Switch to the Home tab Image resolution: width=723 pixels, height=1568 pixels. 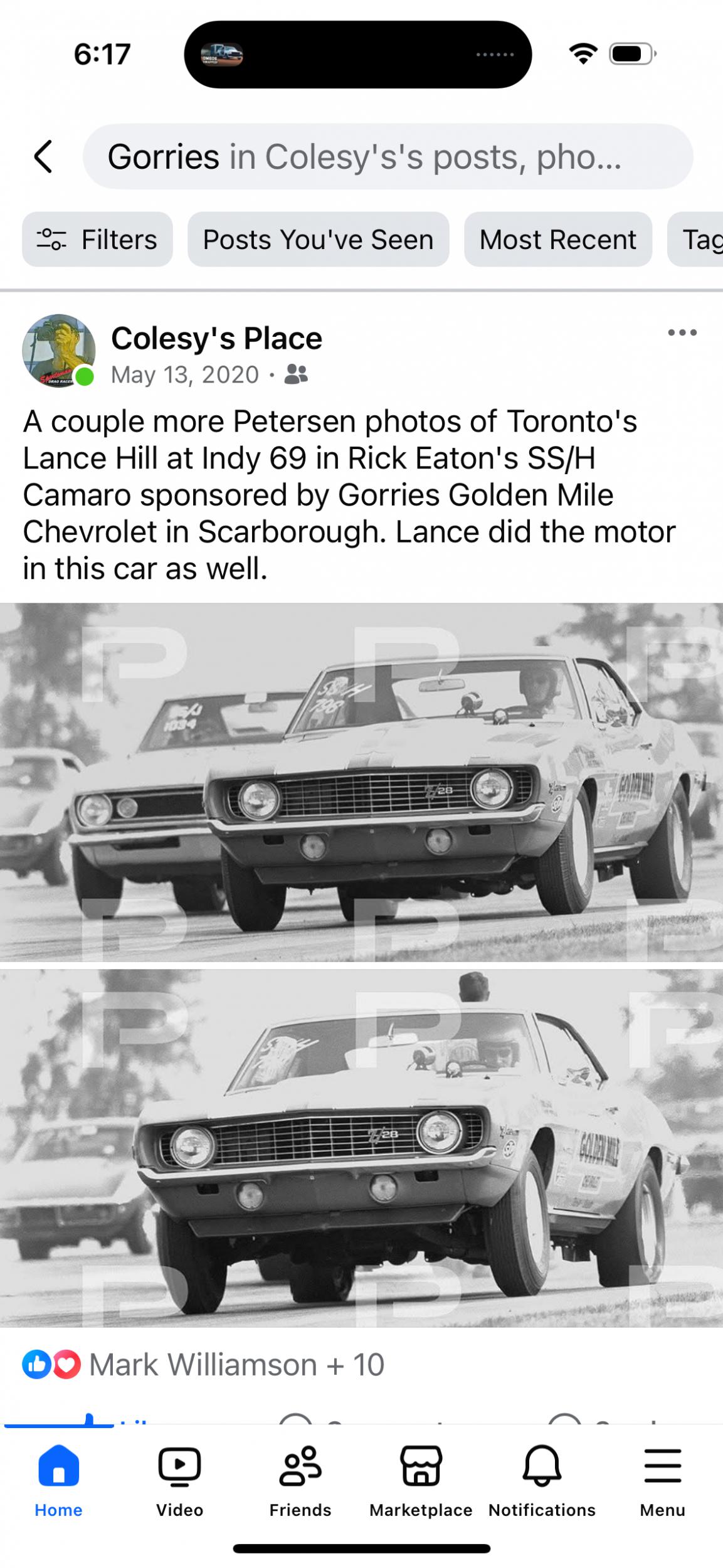click(x=58, y=1481)
